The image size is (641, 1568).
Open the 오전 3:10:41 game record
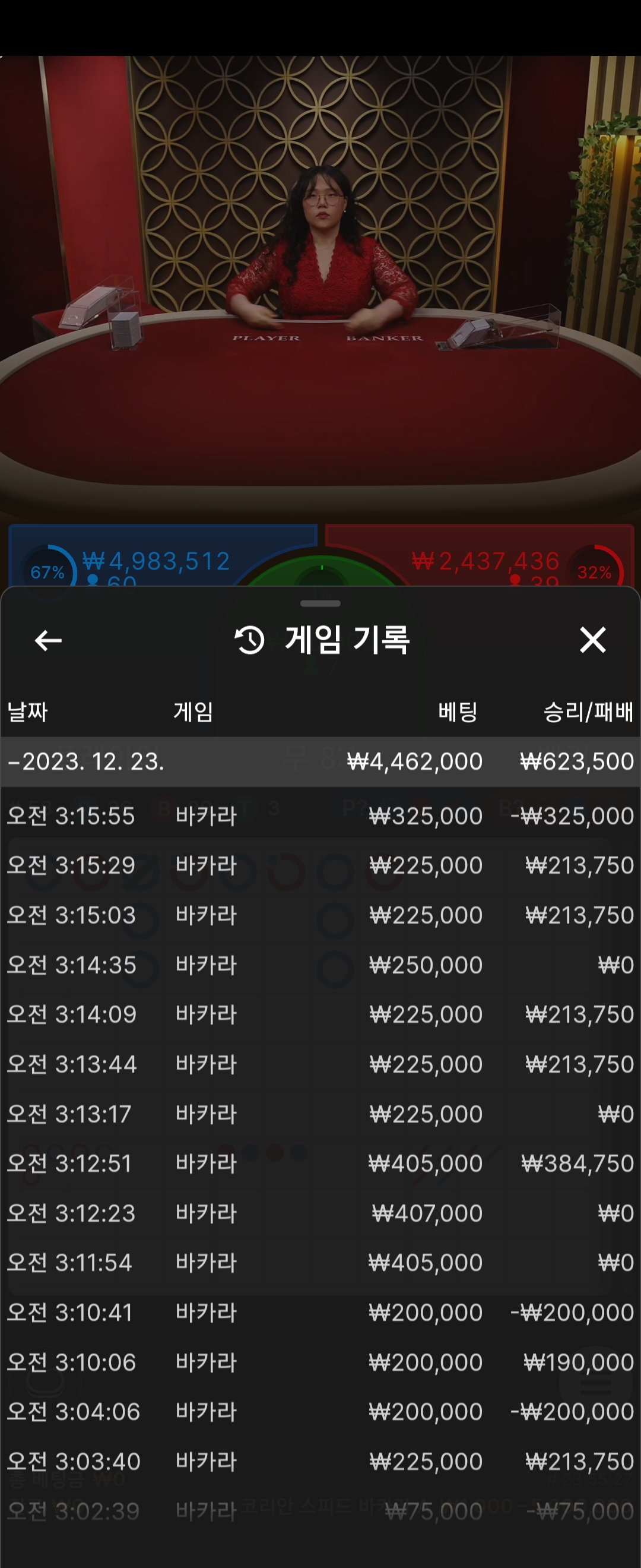320,1313
